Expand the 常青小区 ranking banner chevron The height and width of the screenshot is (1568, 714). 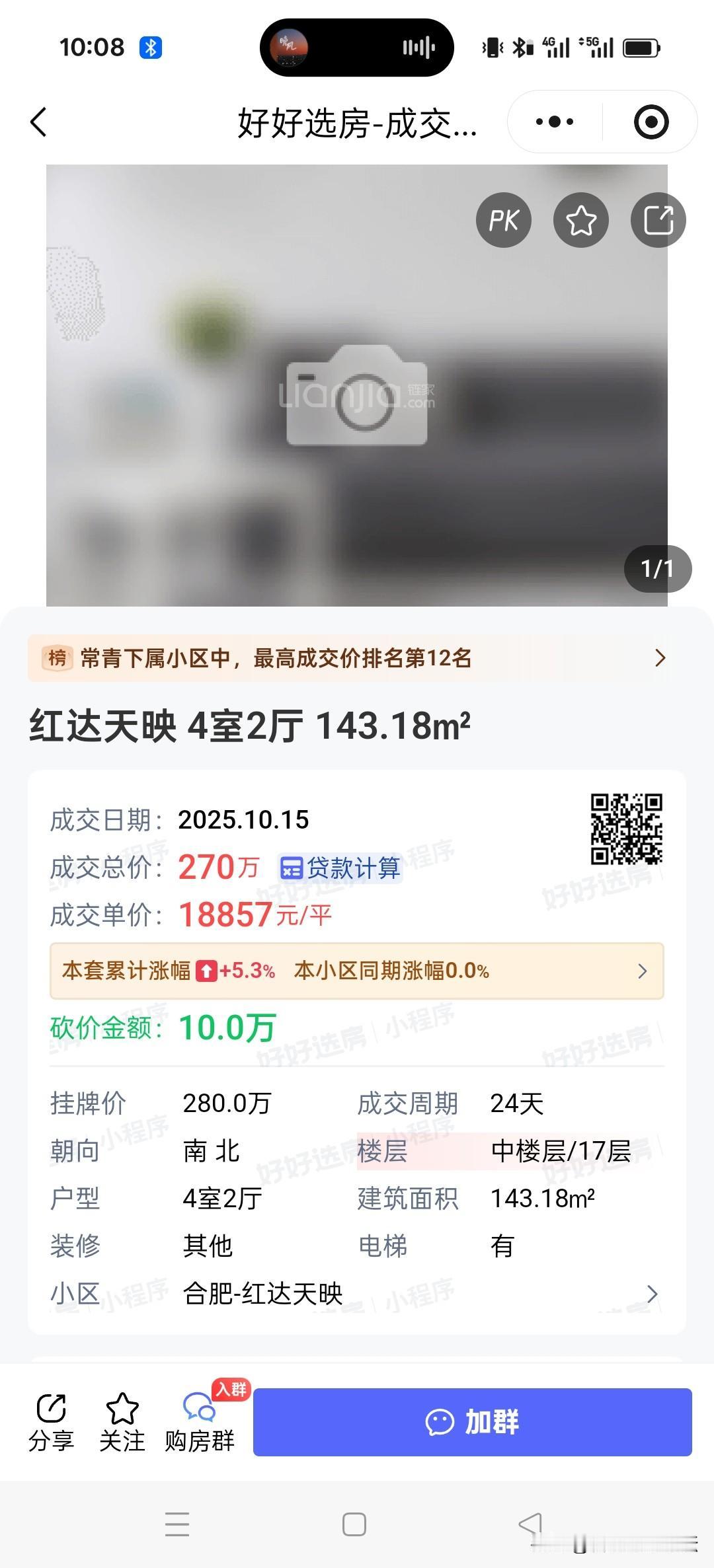coord(660,658)
